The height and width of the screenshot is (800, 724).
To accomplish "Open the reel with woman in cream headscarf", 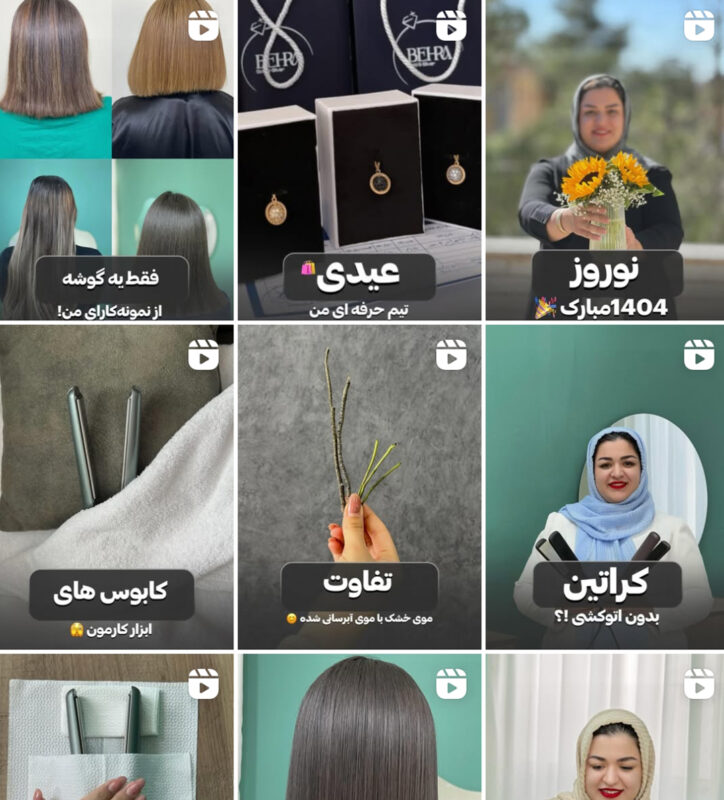I will [x=604, y=728].
